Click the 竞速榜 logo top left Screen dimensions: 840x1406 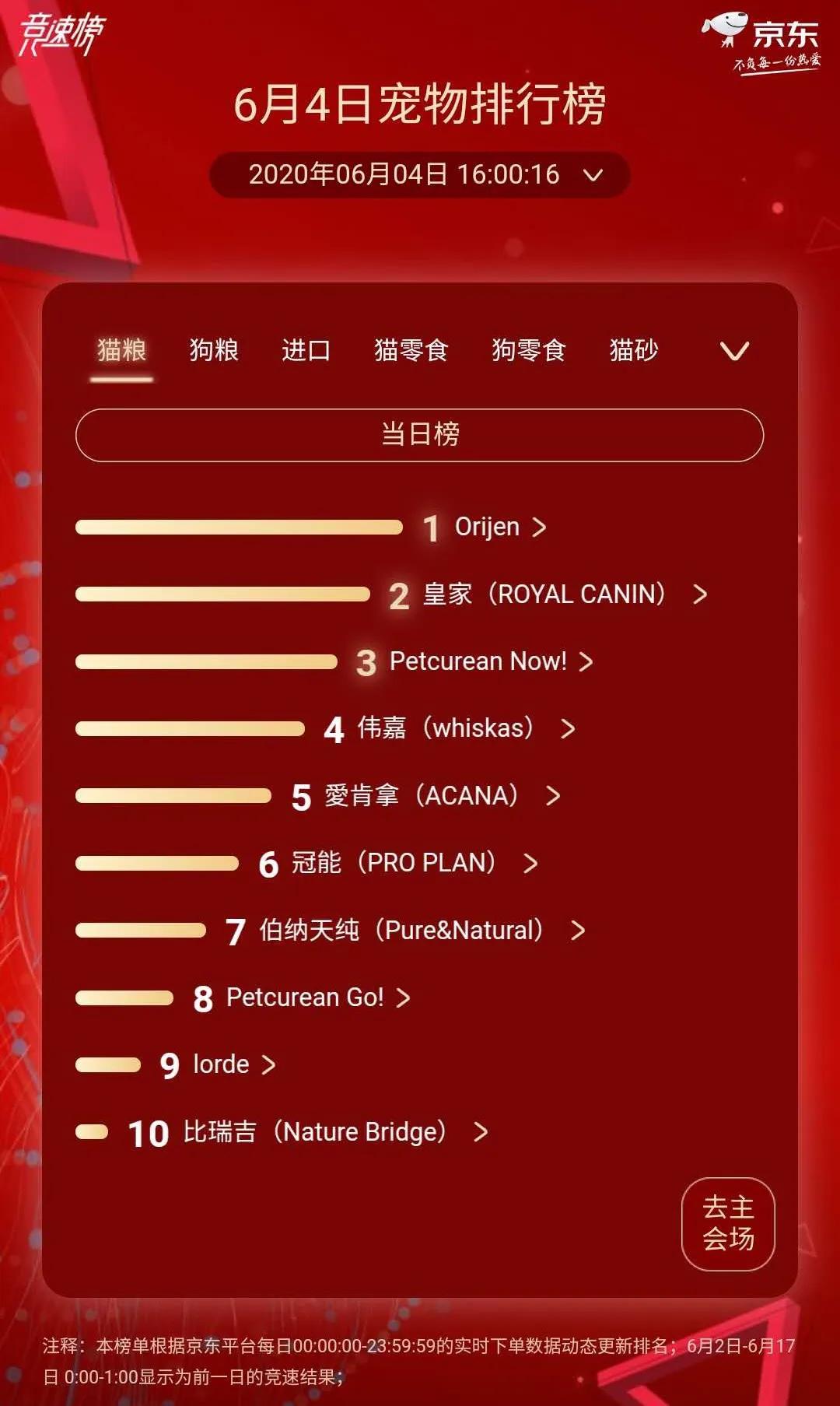pos(61,33)
